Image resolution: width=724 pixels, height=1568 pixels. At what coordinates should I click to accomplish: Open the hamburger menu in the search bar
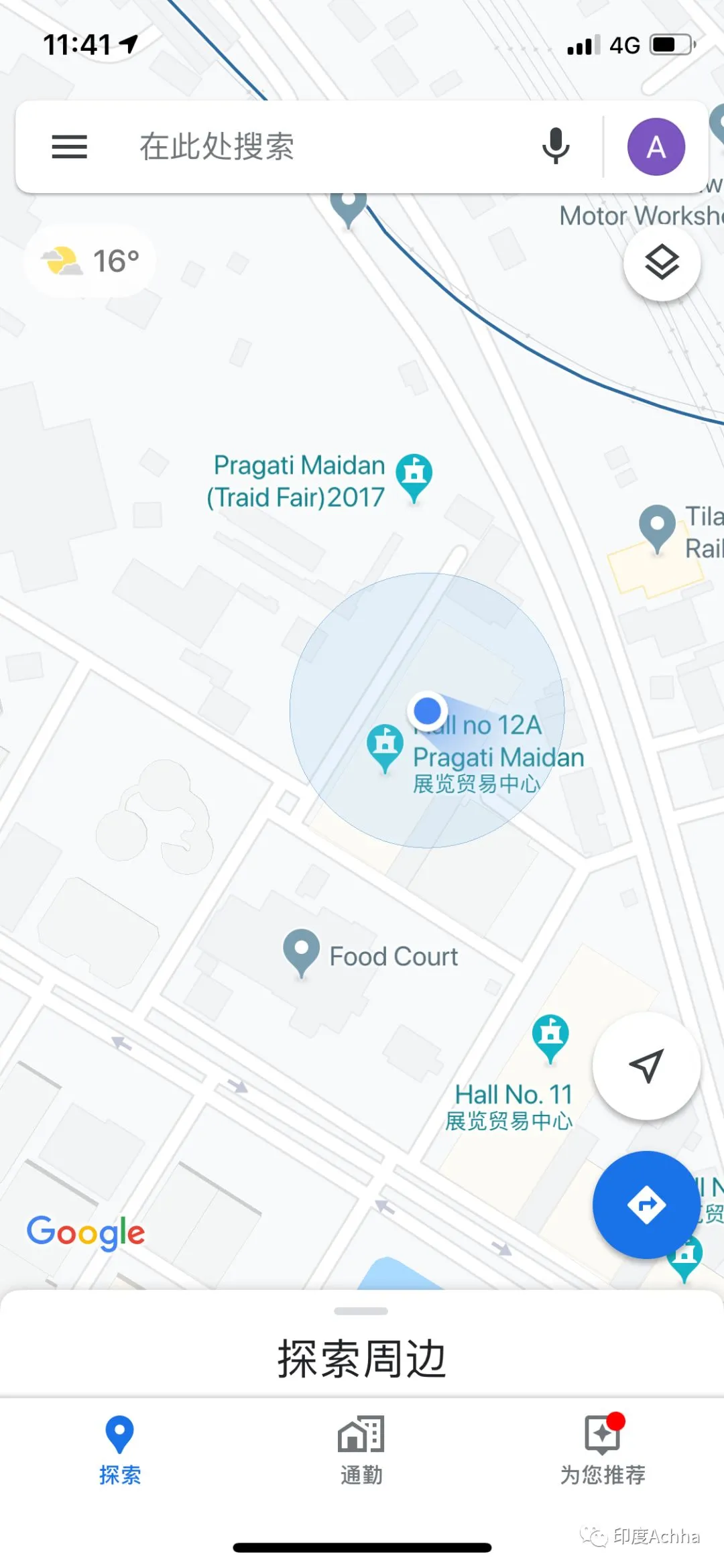[70, 147]
